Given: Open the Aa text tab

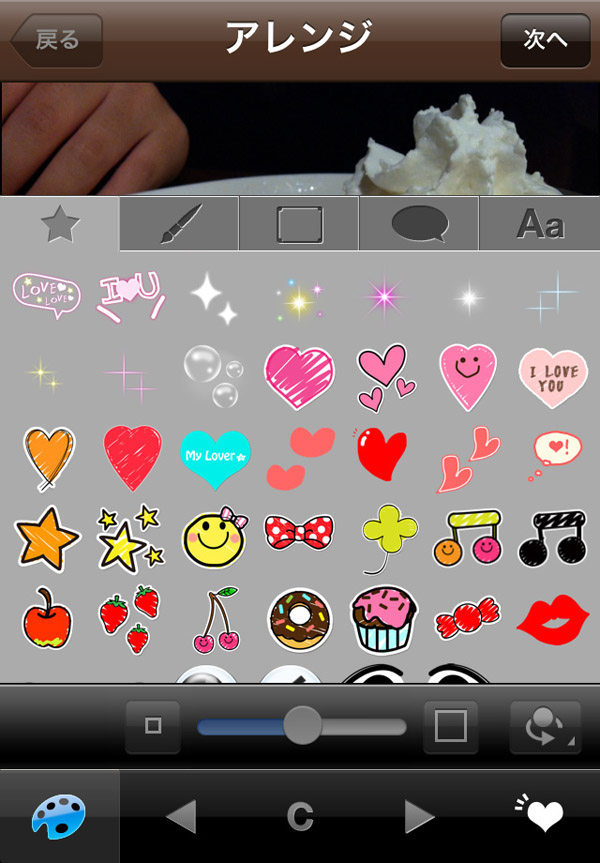Looking at the screenshot, I should pyautogui.click(x=540, y=224).
